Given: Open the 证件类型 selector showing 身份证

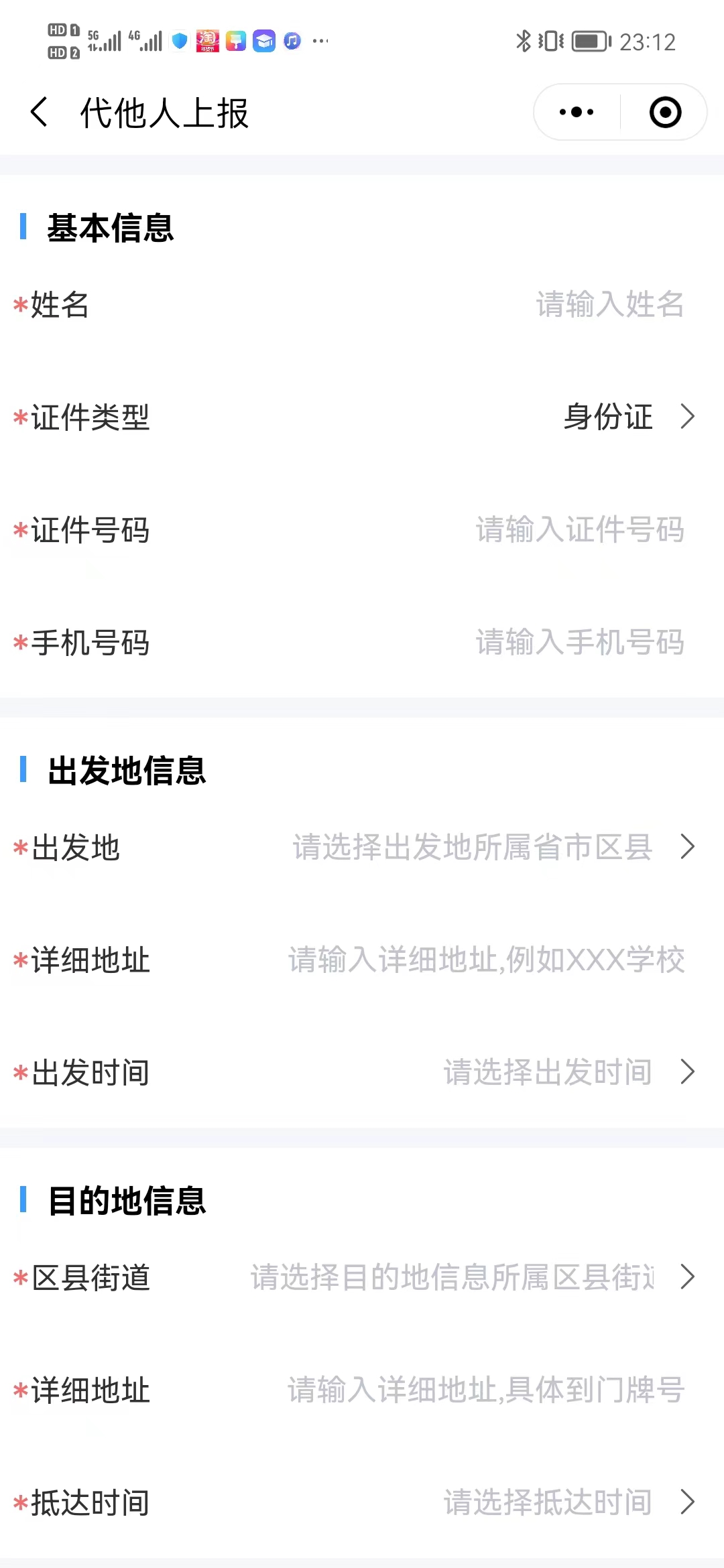Looking at the screenshot, I should coord(627,417).
